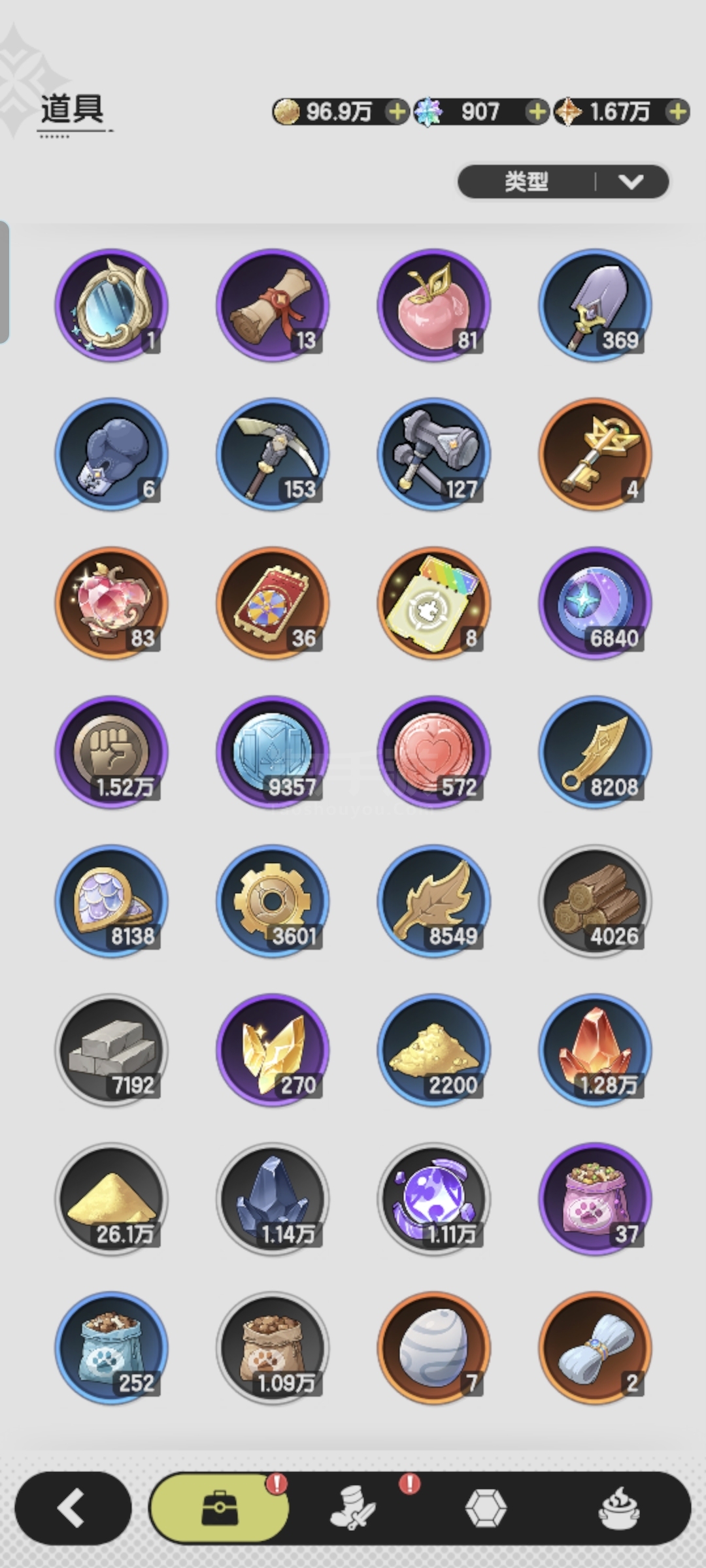
Task: Select the pickaxe item with count 153
Action: point(273,453)
